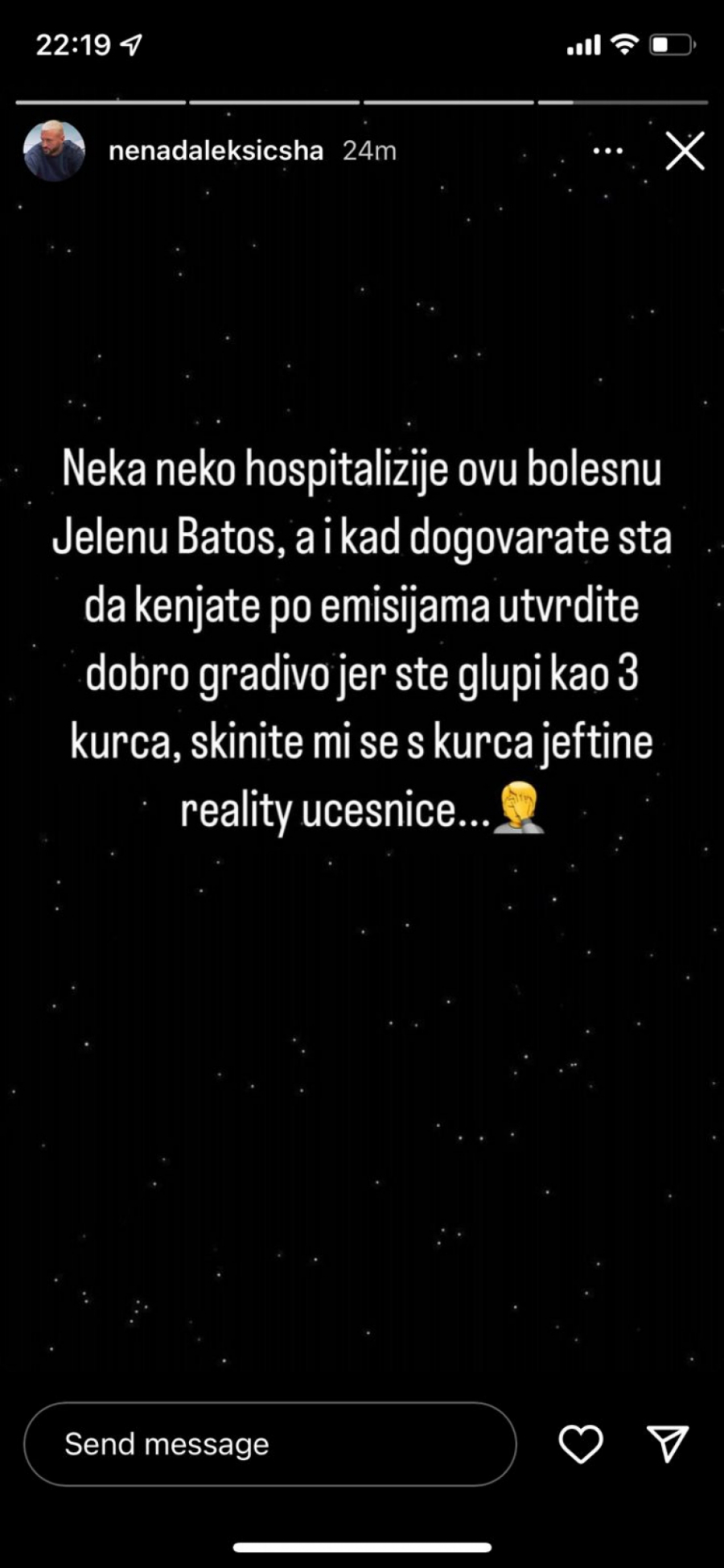Viewport: 724px width, 1568px height.
Task: Open the story options menu
Action: (x=607, y=151)
